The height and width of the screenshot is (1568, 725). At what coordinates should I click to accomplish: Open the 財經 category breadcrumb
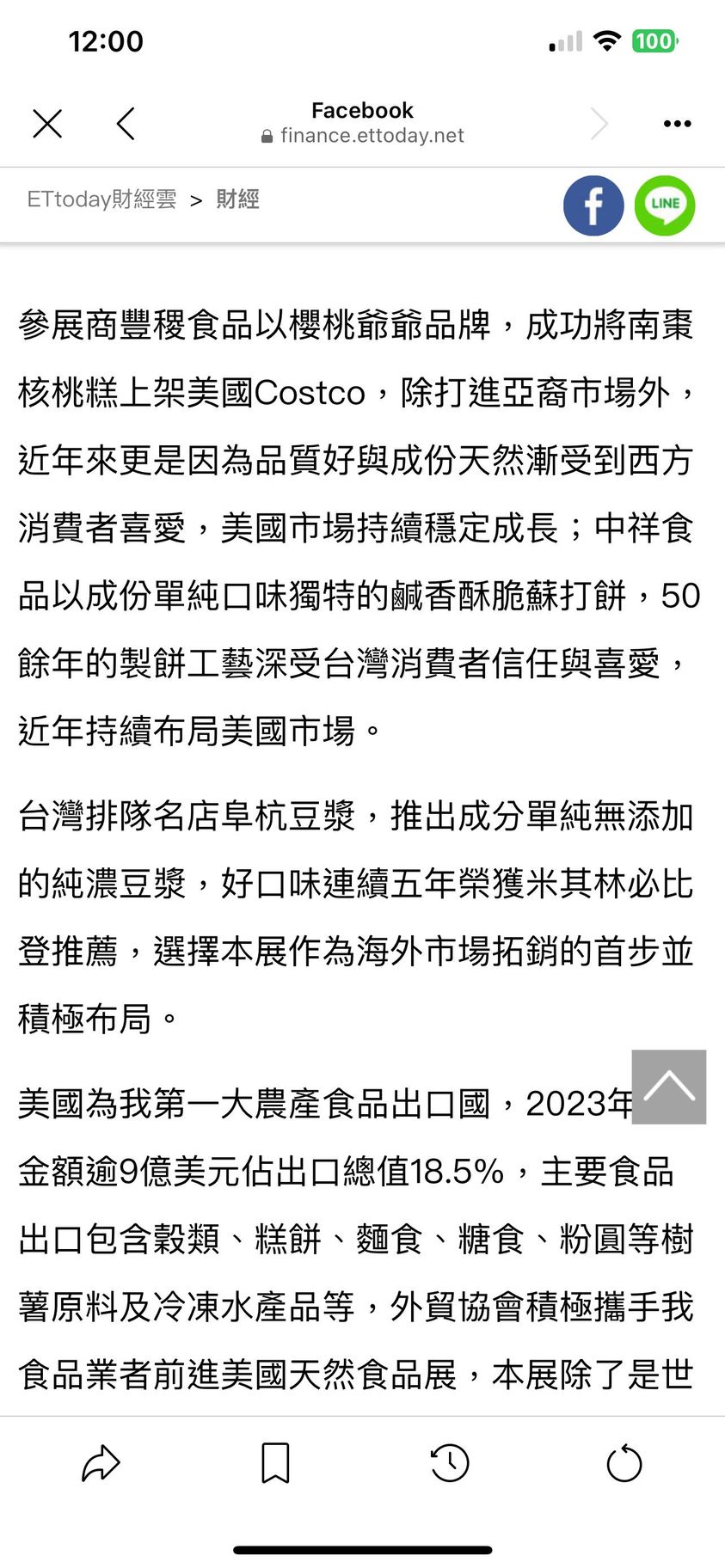pyautogui.click(x=237, y=199)
